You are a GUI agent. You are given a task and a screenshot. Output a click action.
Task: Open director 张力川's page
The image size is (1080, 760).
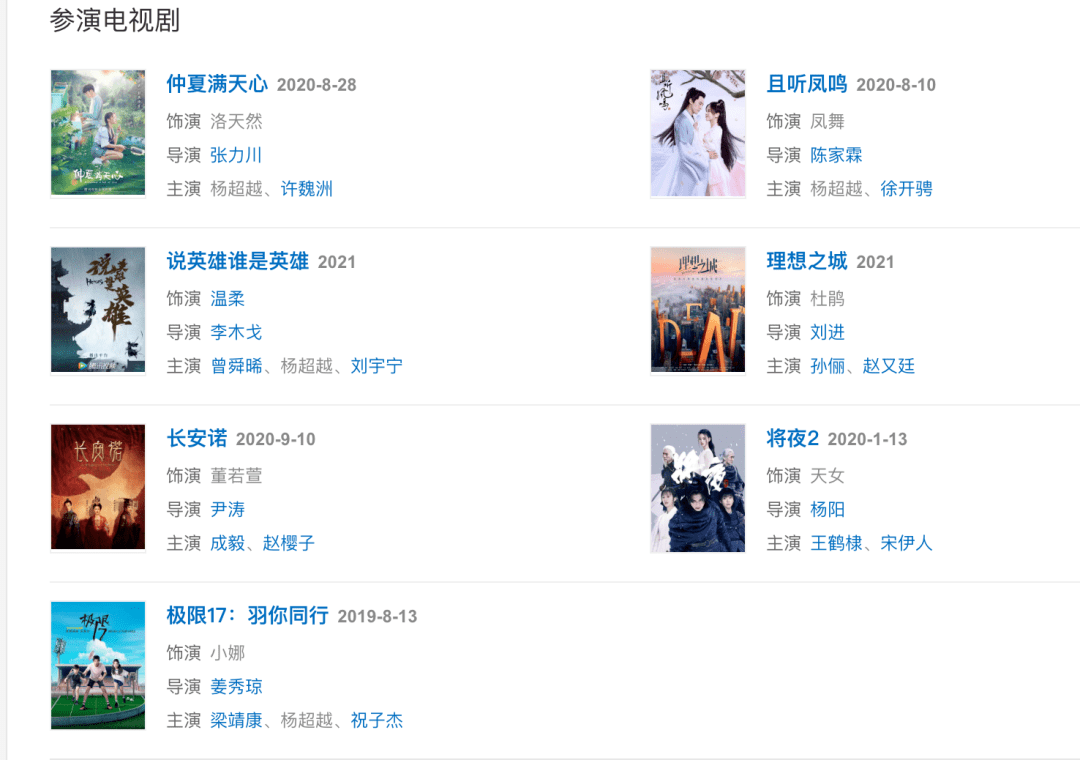tap(236, 155)
